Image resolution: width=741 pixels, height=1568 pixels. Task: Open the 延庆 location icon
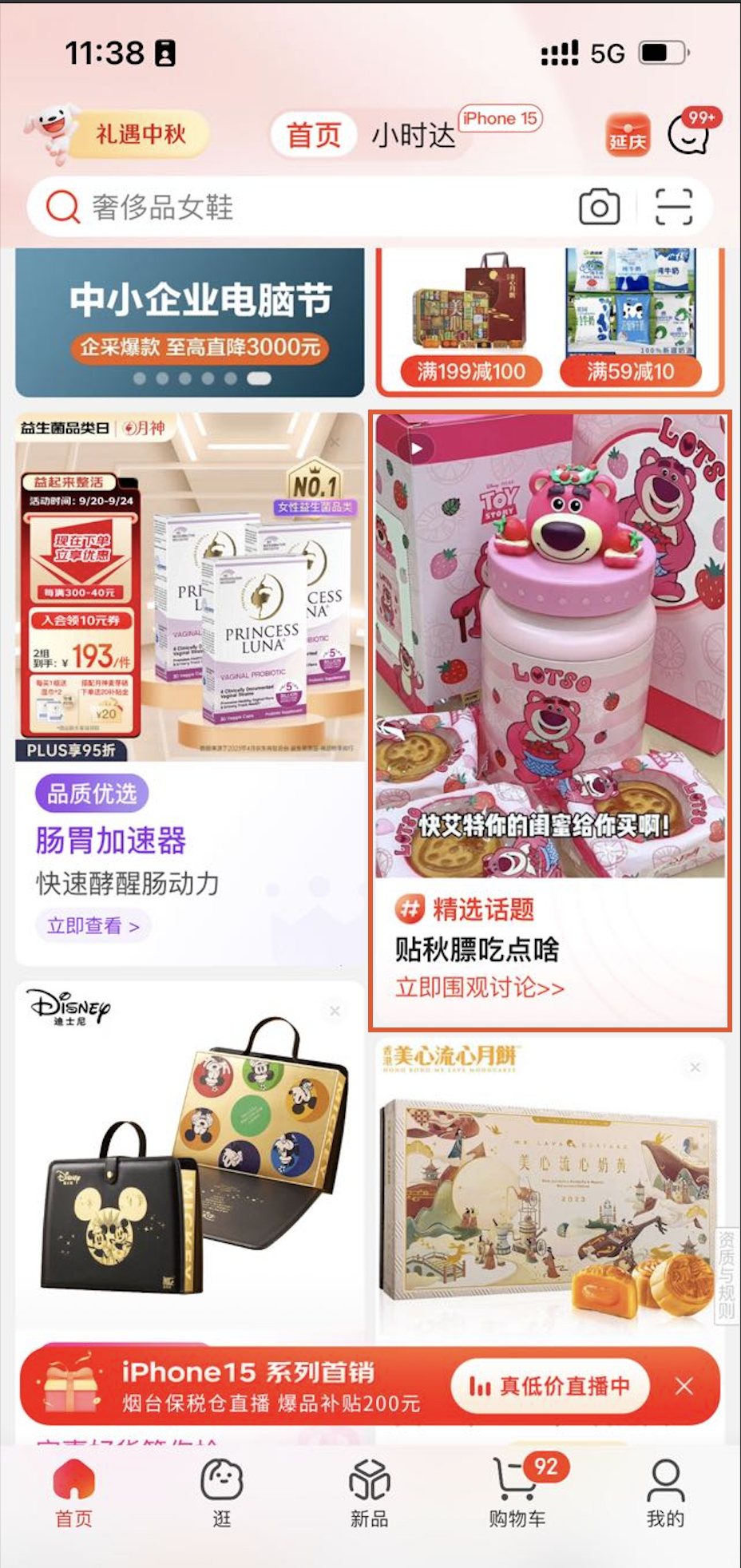[x=628, y=135]
